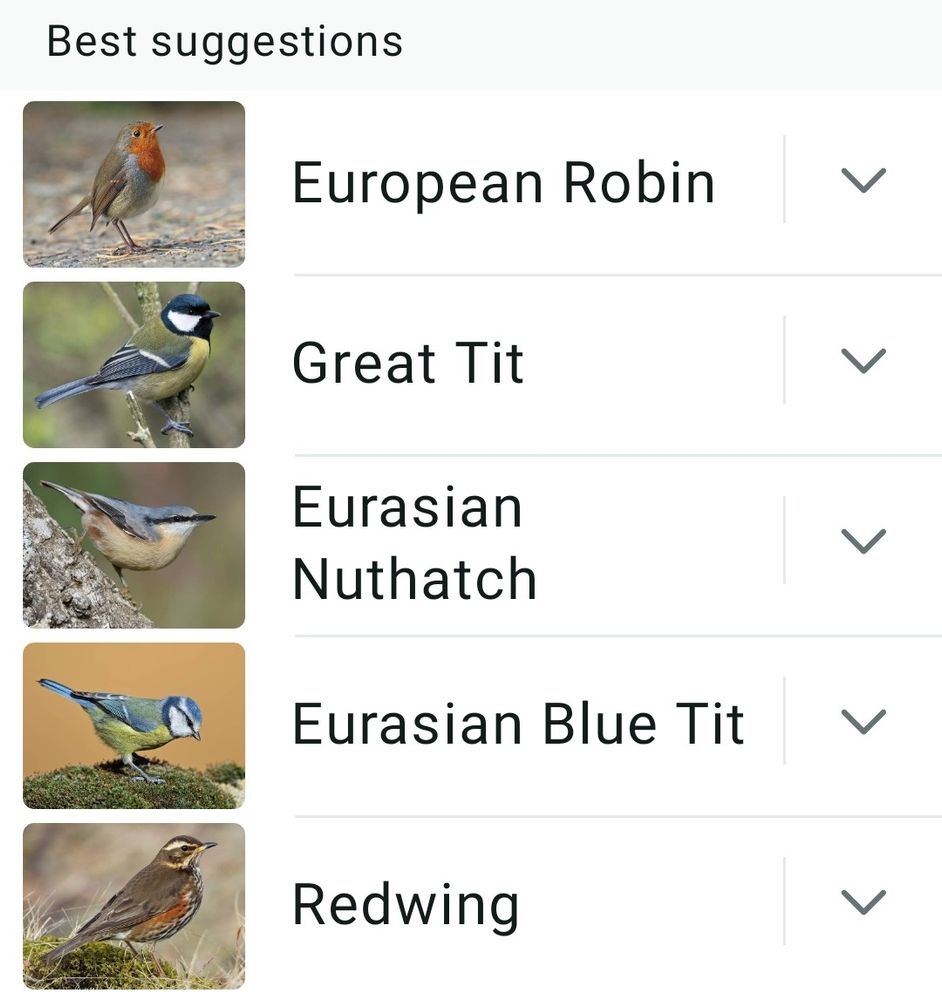The image size is (942, 1000).
Task: Expand details for European Robin
Action: (862, 180)
